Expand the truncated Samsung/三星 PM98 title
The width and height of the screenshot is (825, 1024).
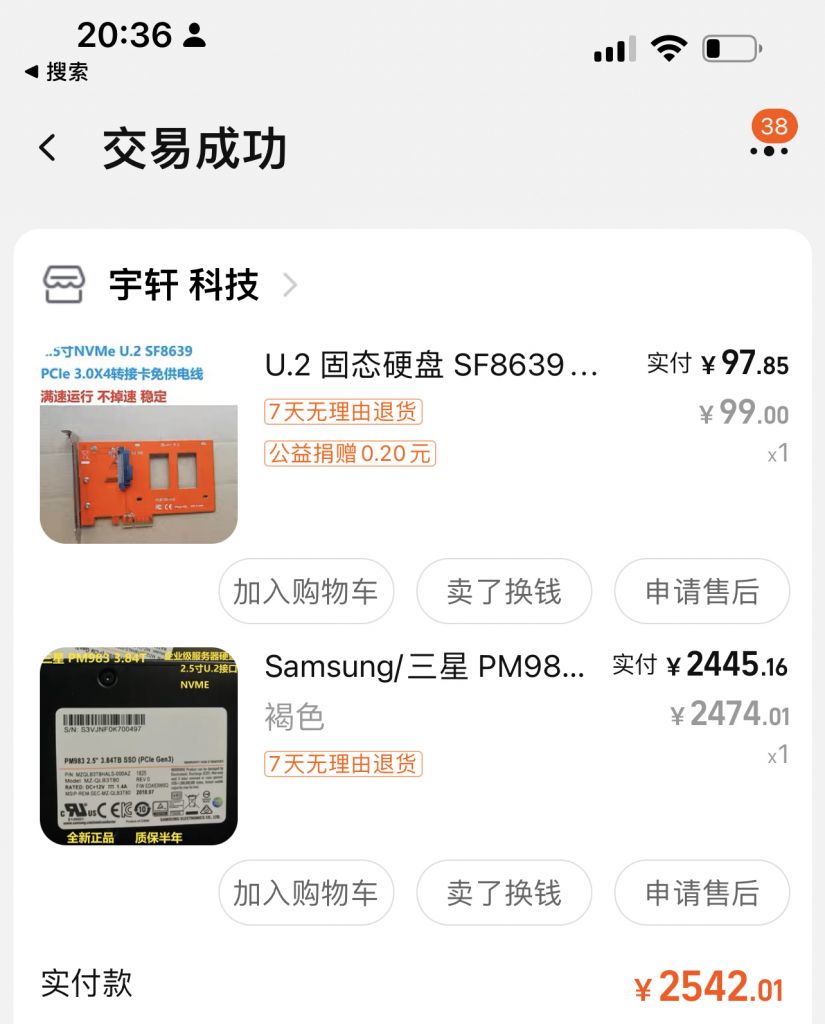(420, 667)
